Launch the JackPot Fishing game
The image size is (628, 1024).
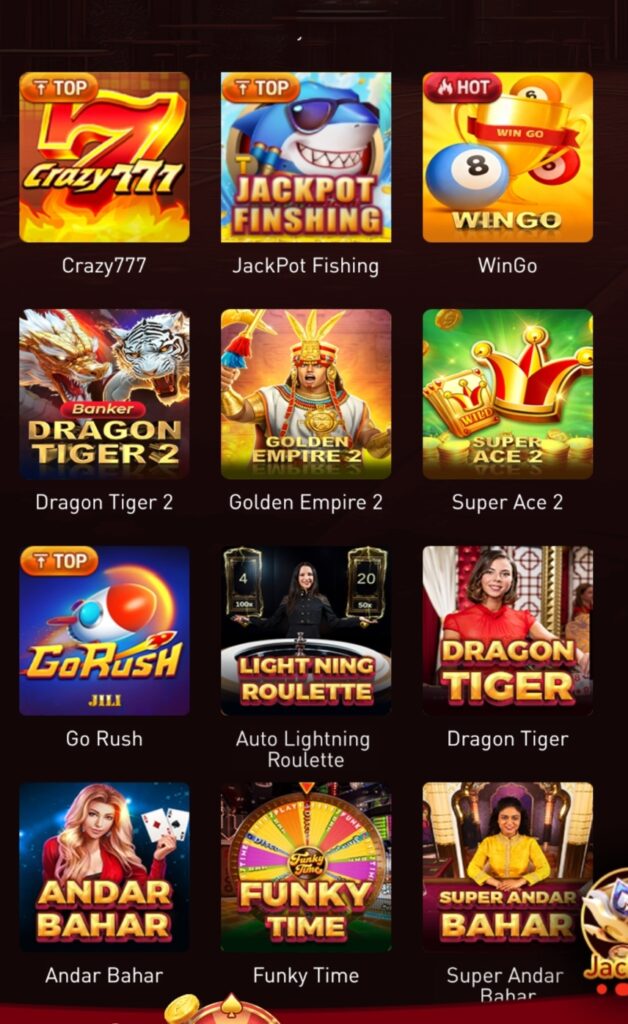point(306,157)
